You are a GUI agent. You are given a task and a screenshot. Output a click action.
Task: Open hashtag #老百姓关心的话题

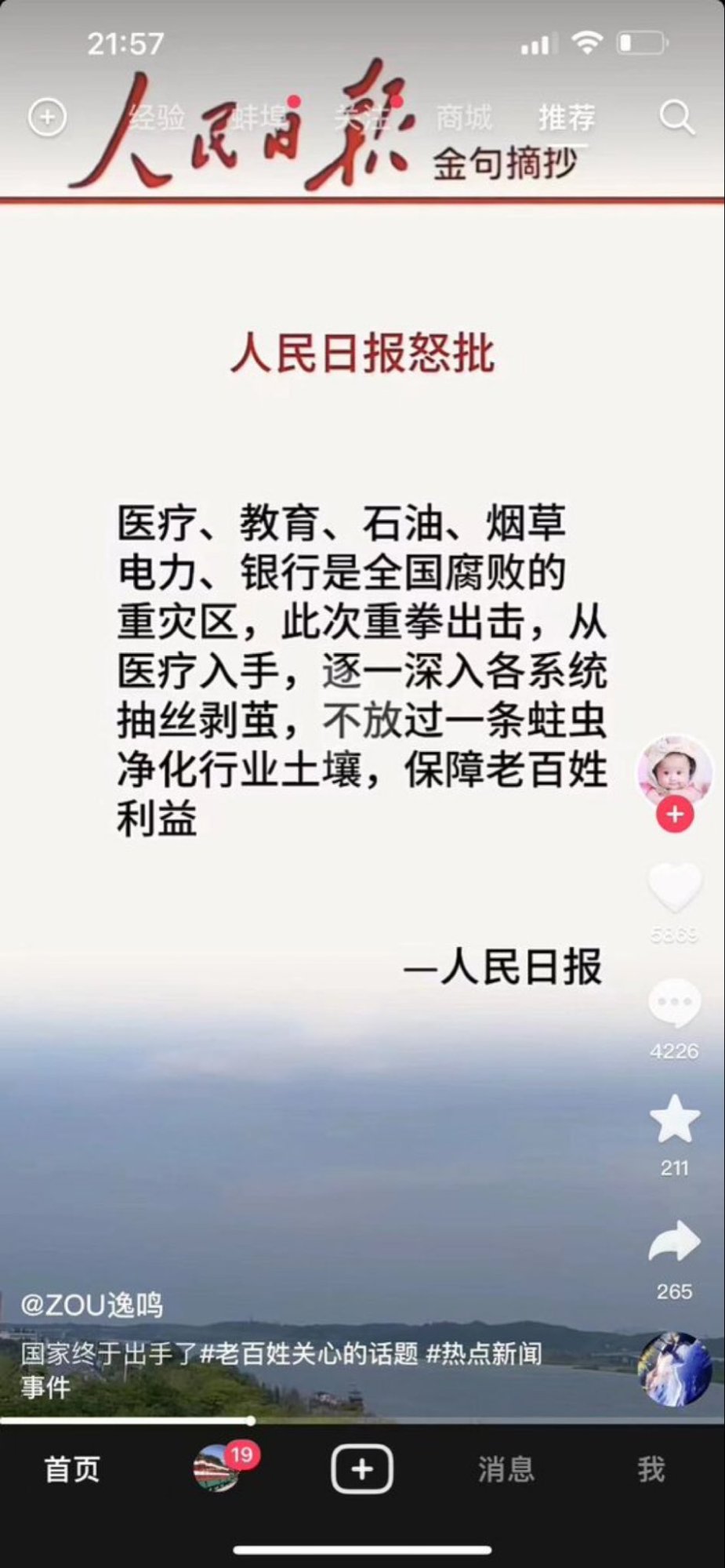[309, 1354]
